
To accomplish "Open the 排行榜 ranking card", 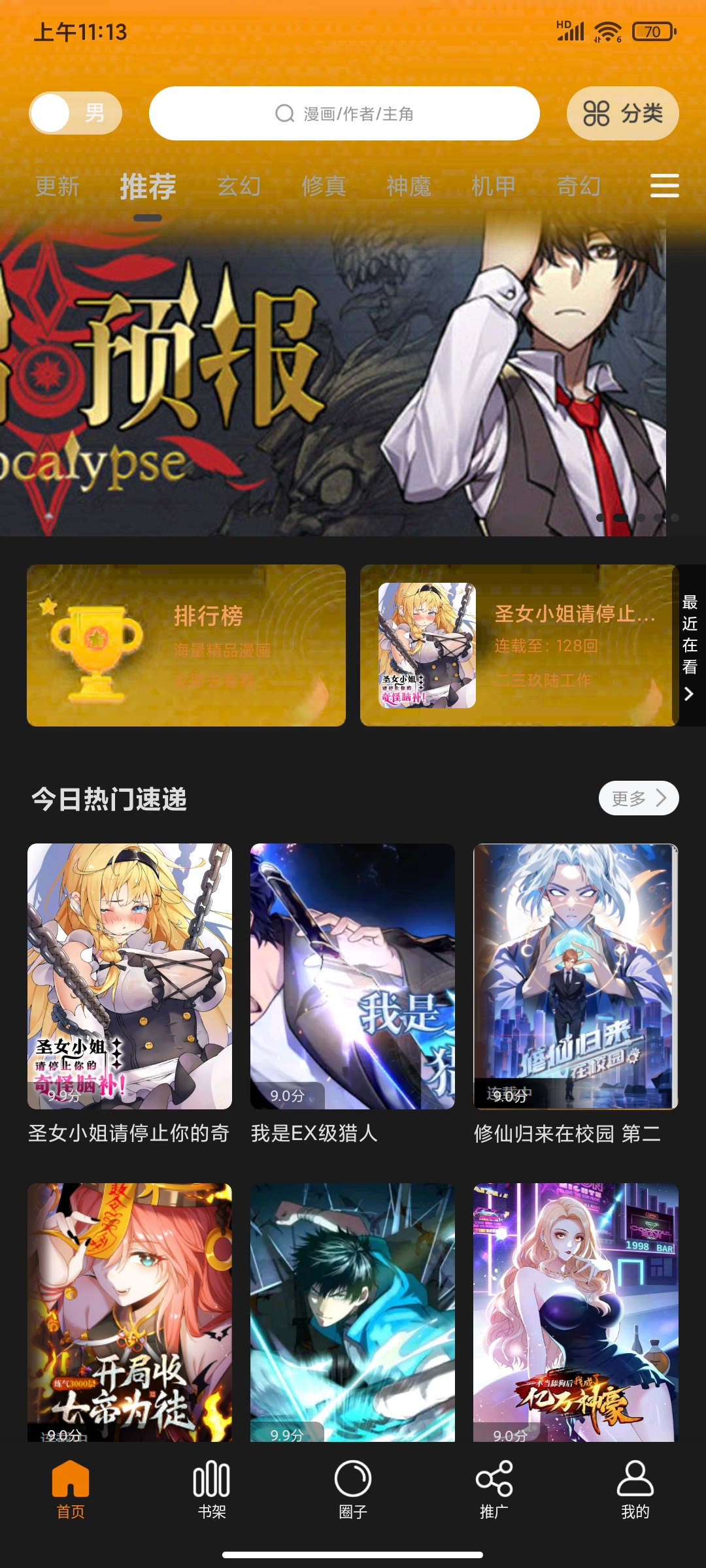I will pyautogui.click(x=186, y=645).
